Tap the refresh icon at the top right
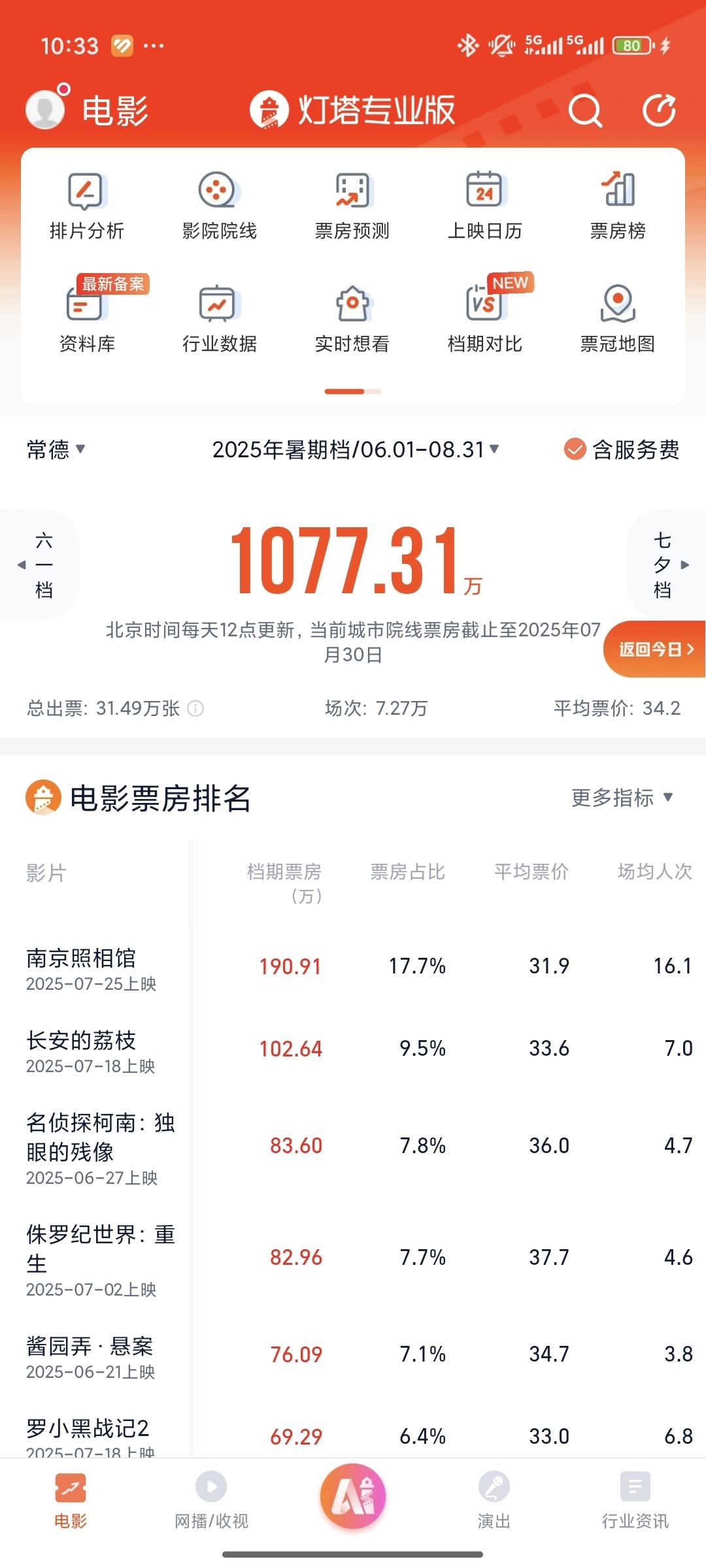 click(658, 110)
